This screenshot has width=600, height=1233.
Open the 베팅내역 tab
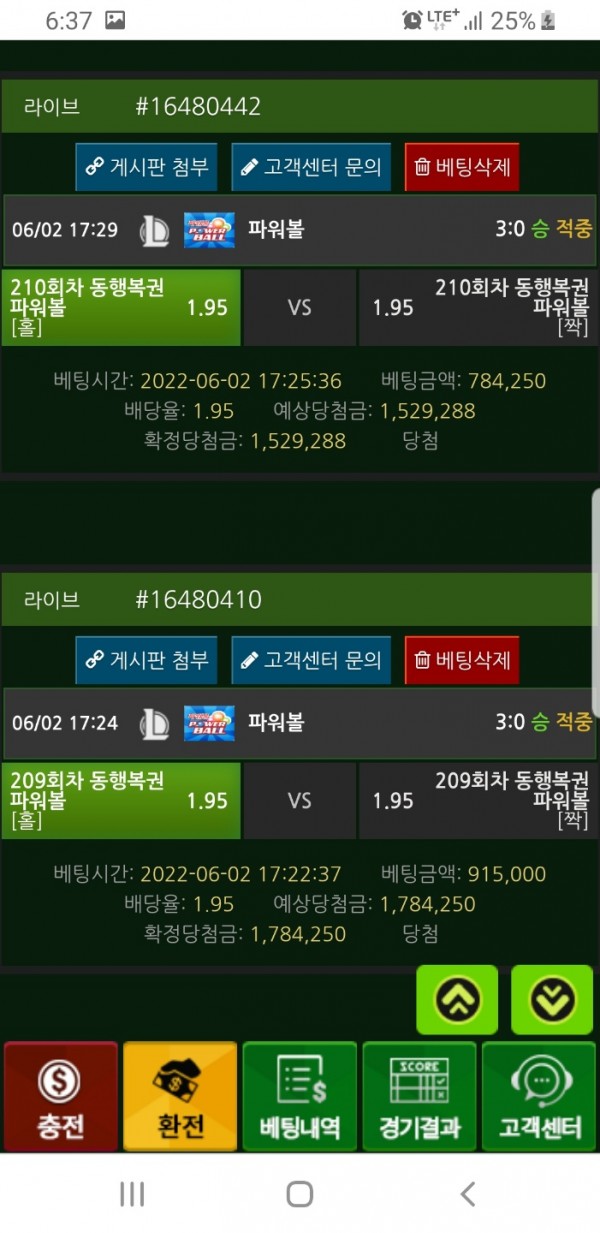point(300,1097)
